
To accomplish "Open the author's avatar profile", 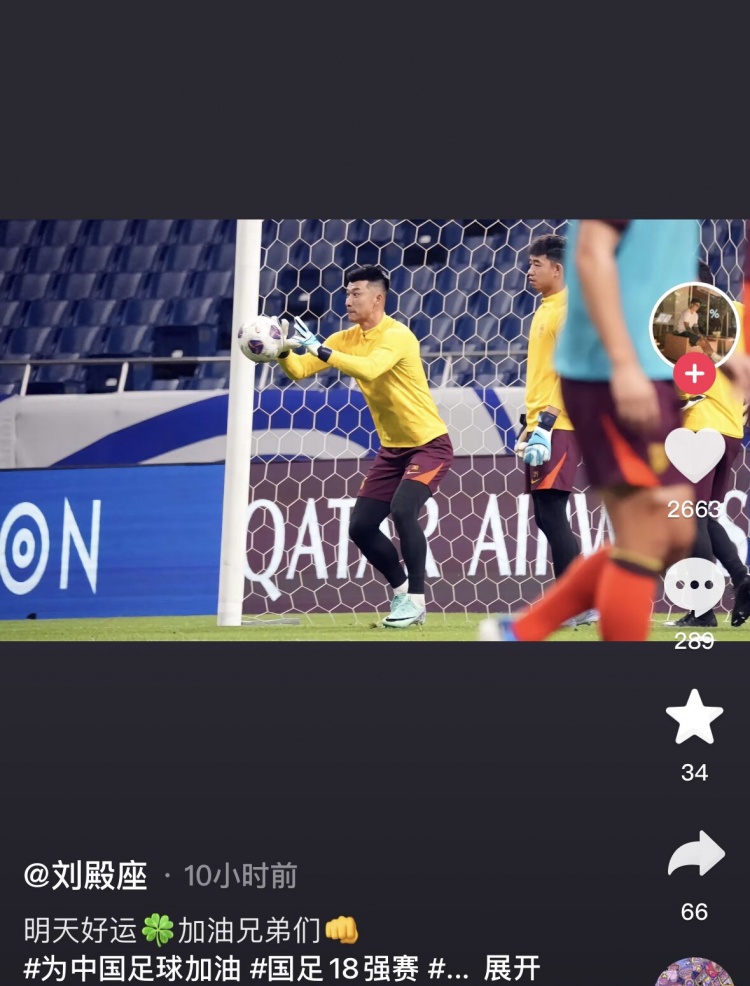I will [x=695, y=323].
